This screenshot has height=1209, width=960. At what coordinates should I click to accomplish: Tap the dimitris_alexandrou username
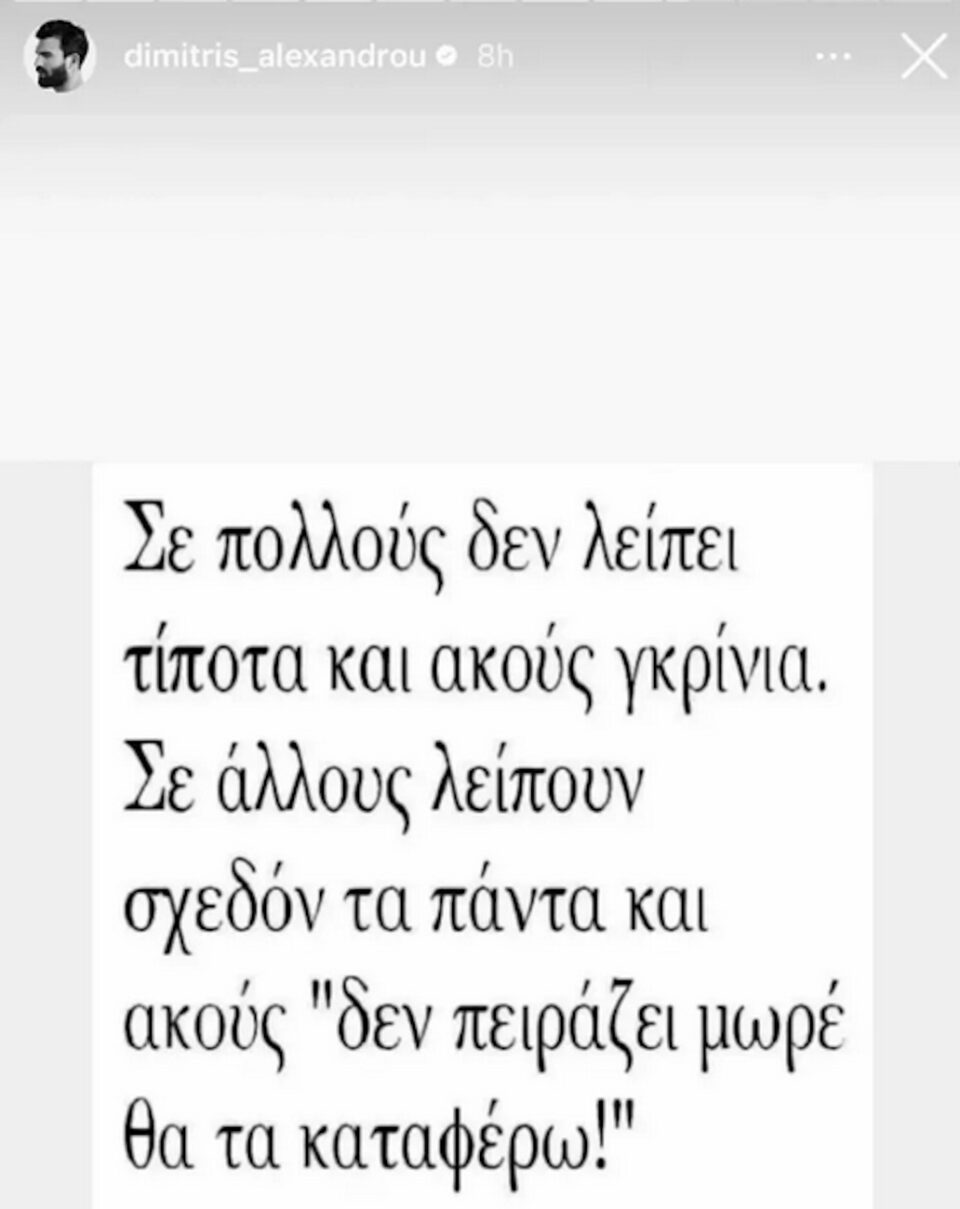click(x=279, y=57)
